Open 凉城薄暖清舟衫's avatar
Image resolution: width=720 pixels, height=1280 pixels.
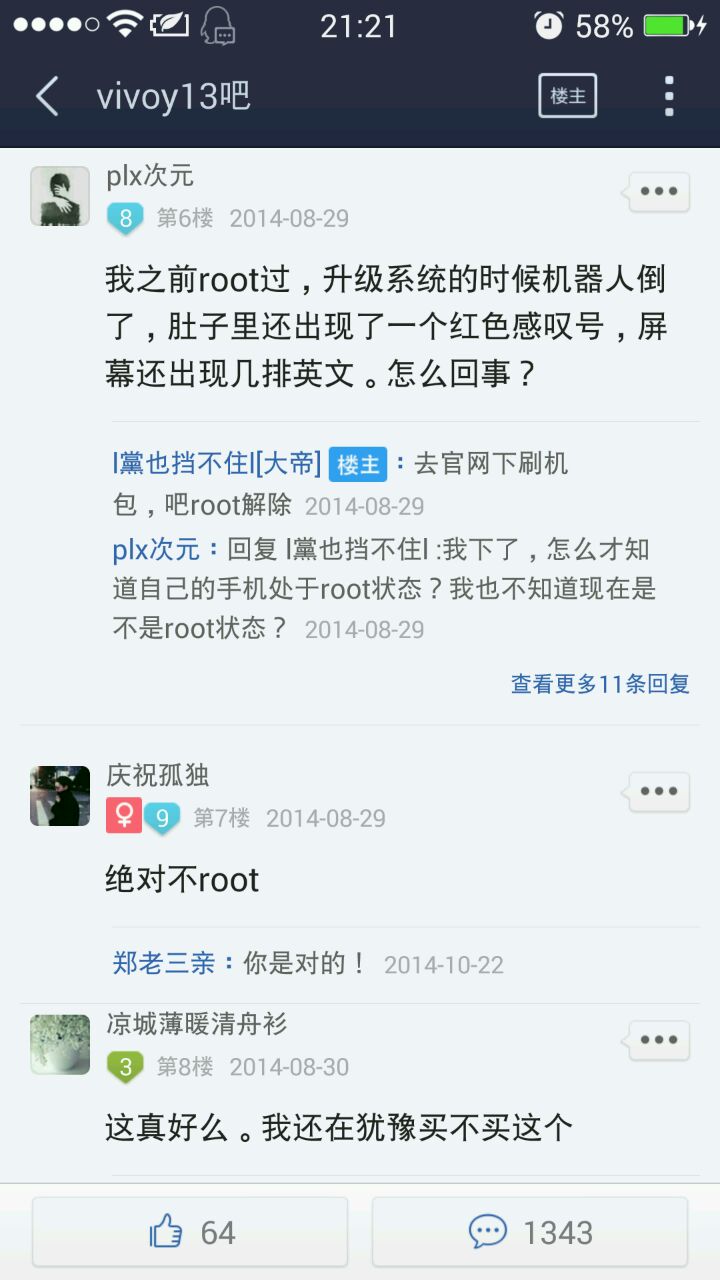[60, 1045]
